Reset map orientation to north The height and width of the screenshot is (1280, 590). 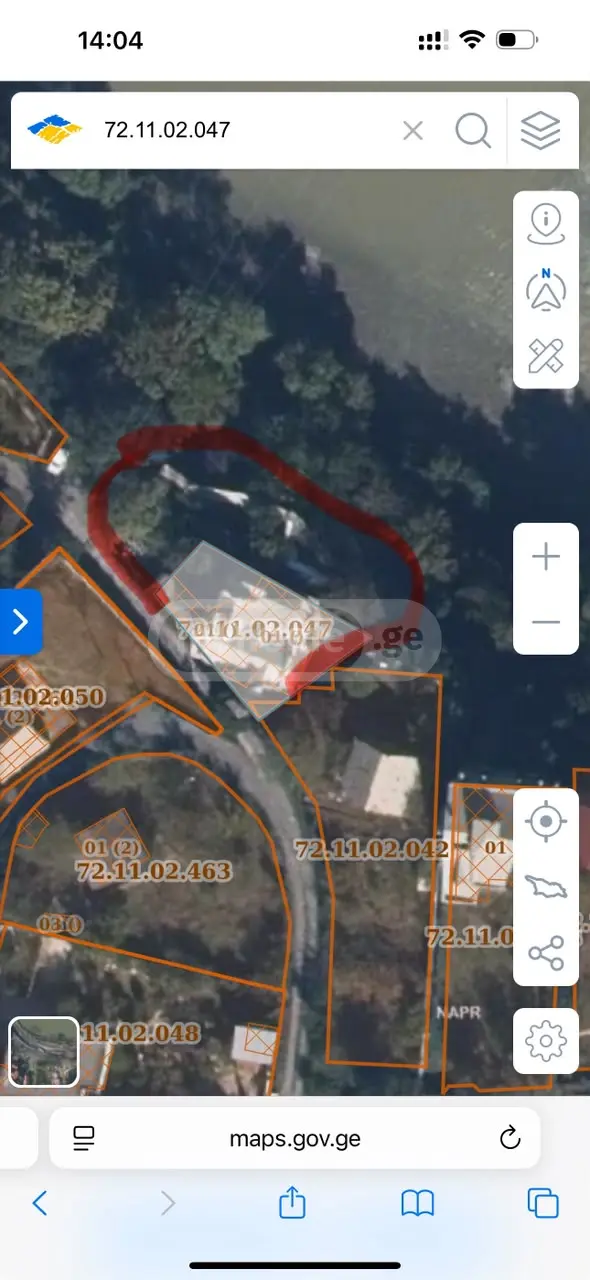(546, 289)
